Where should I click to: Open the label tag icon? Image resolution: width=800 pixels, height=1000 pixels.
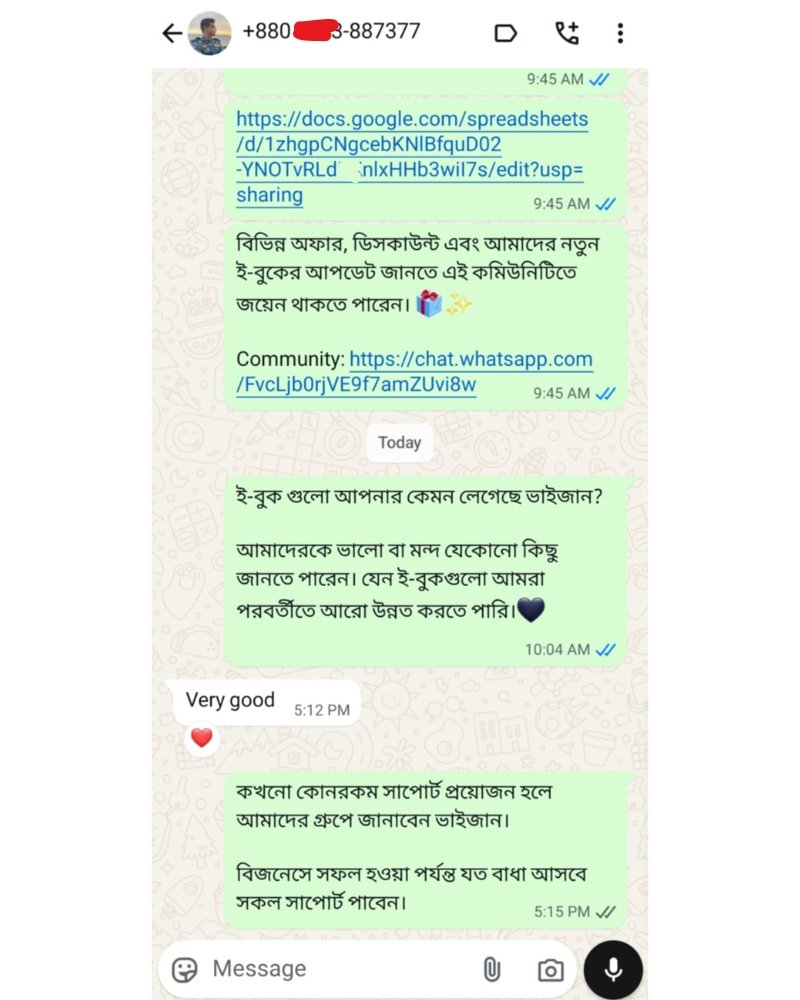pos(506,33)
